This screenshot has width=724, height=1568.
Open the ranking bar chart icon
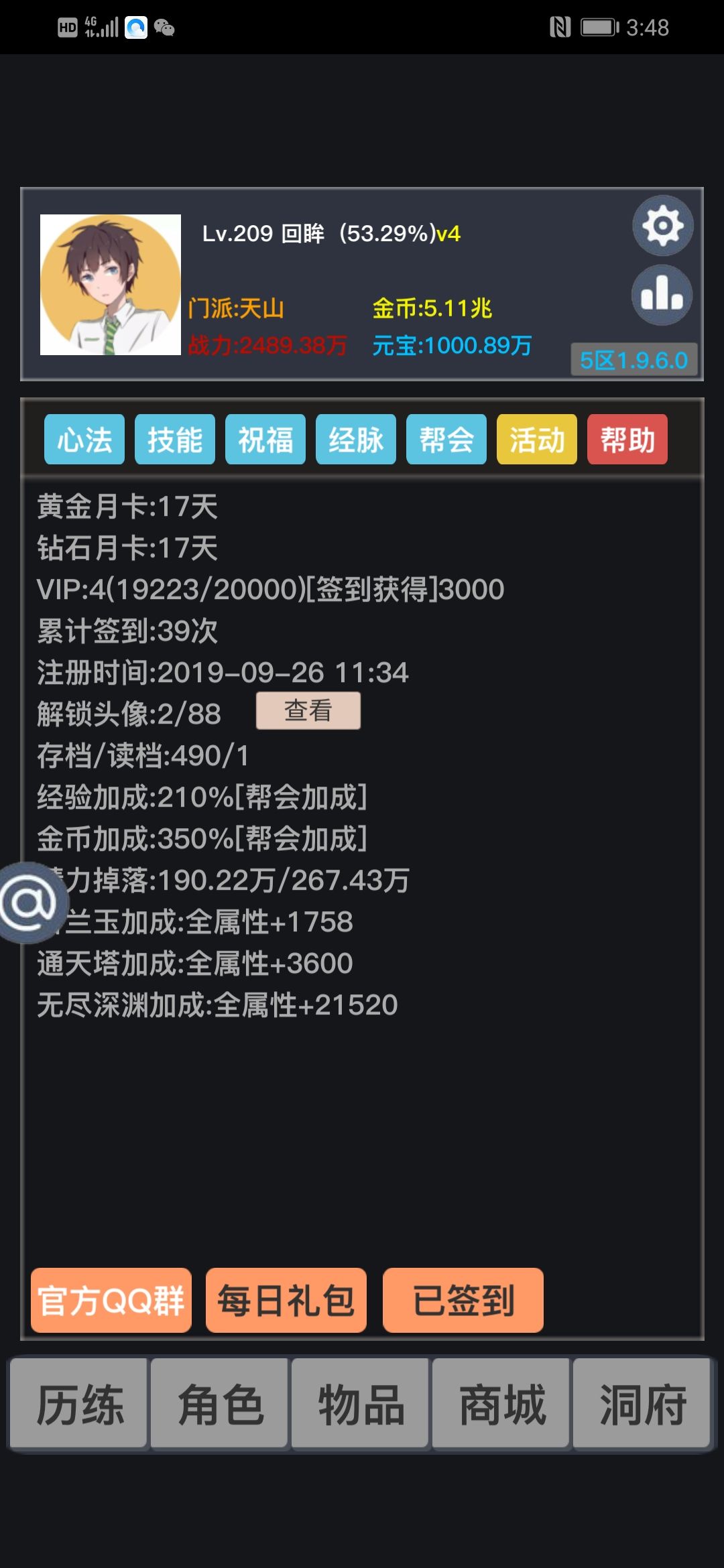662,295
